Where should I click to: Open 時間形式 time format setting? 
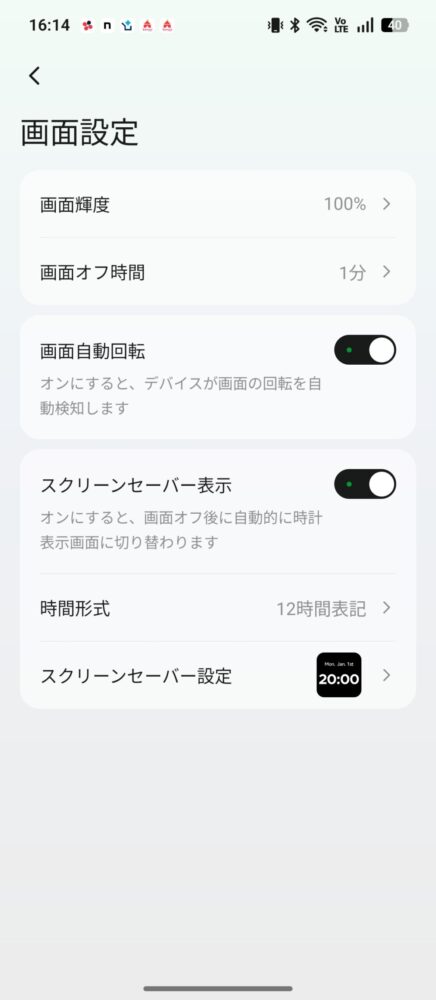pos(217,608)
